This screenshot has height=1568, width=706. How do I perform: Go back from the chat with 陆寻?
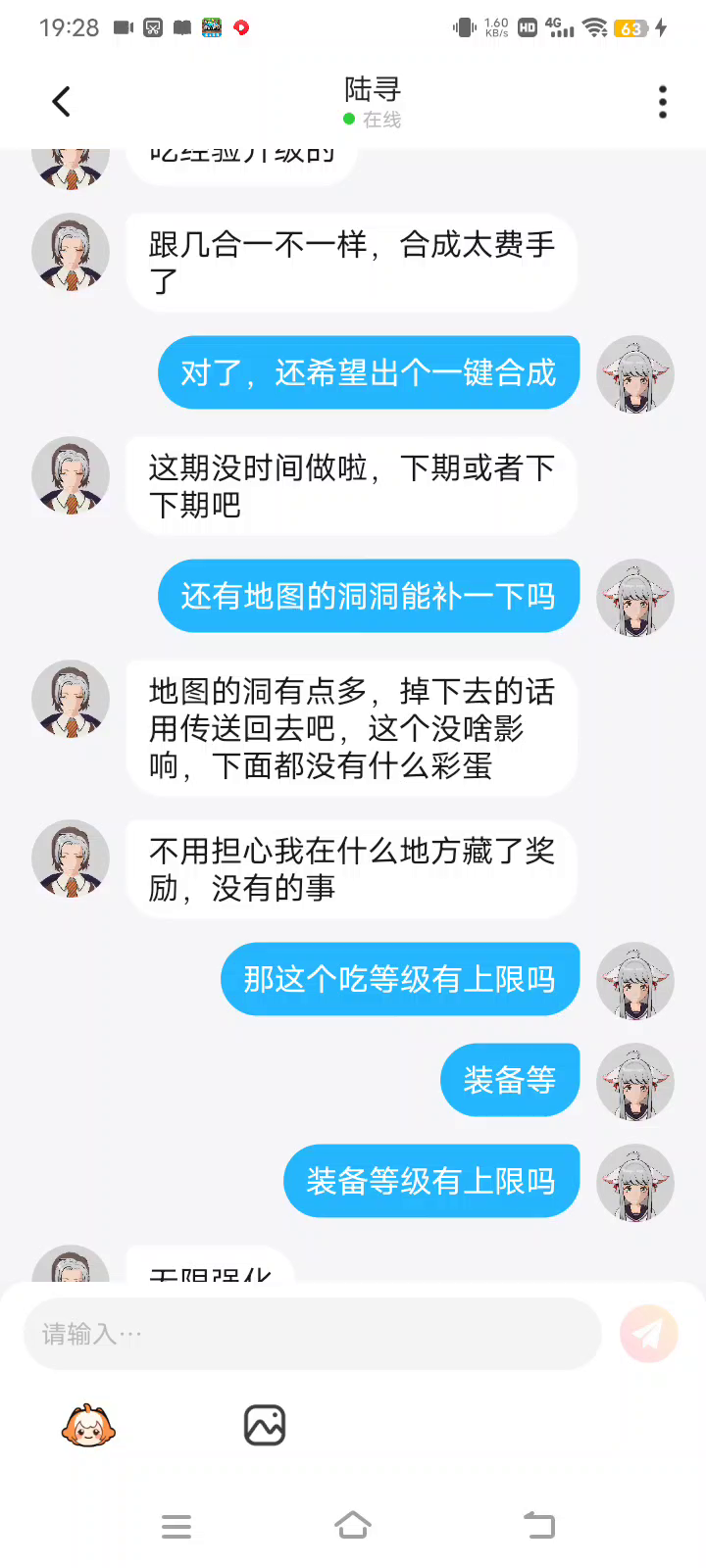pos(61,102)
